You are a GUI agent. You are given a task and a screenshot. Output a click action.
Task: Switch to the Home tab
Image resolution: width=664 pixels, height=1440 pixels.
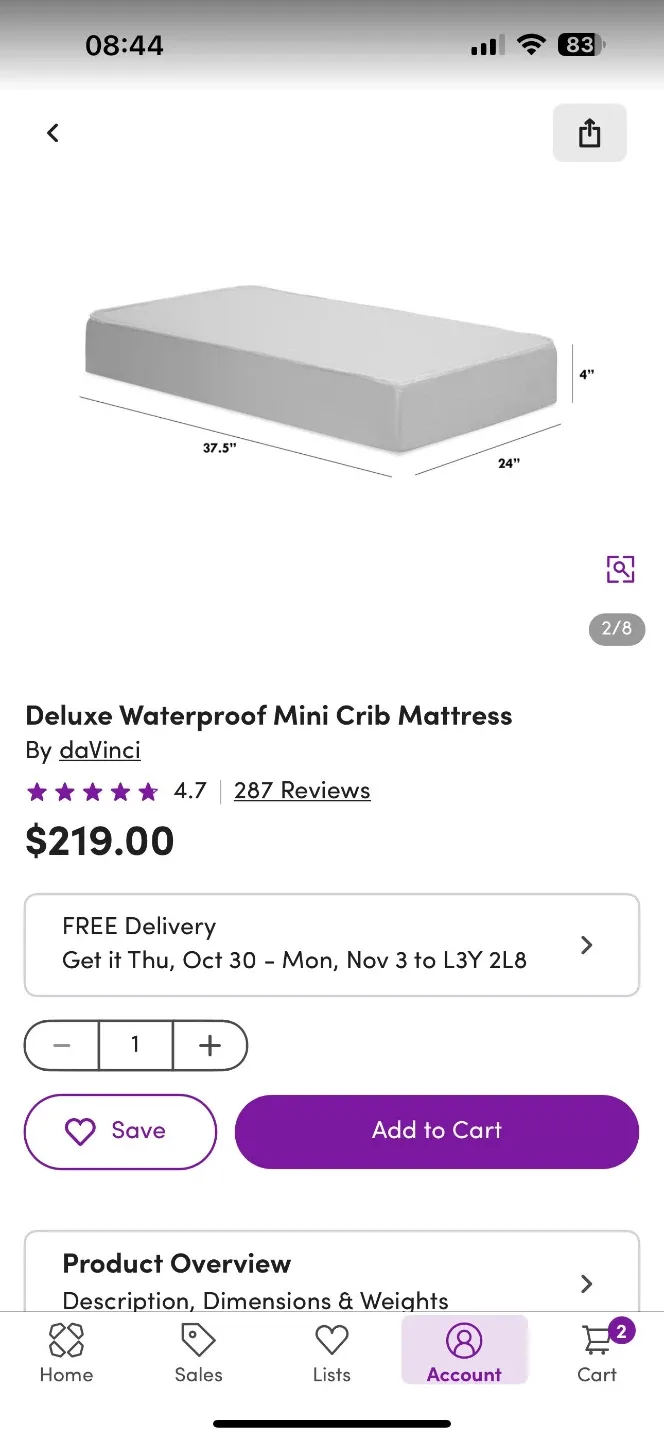[66, 1353]
